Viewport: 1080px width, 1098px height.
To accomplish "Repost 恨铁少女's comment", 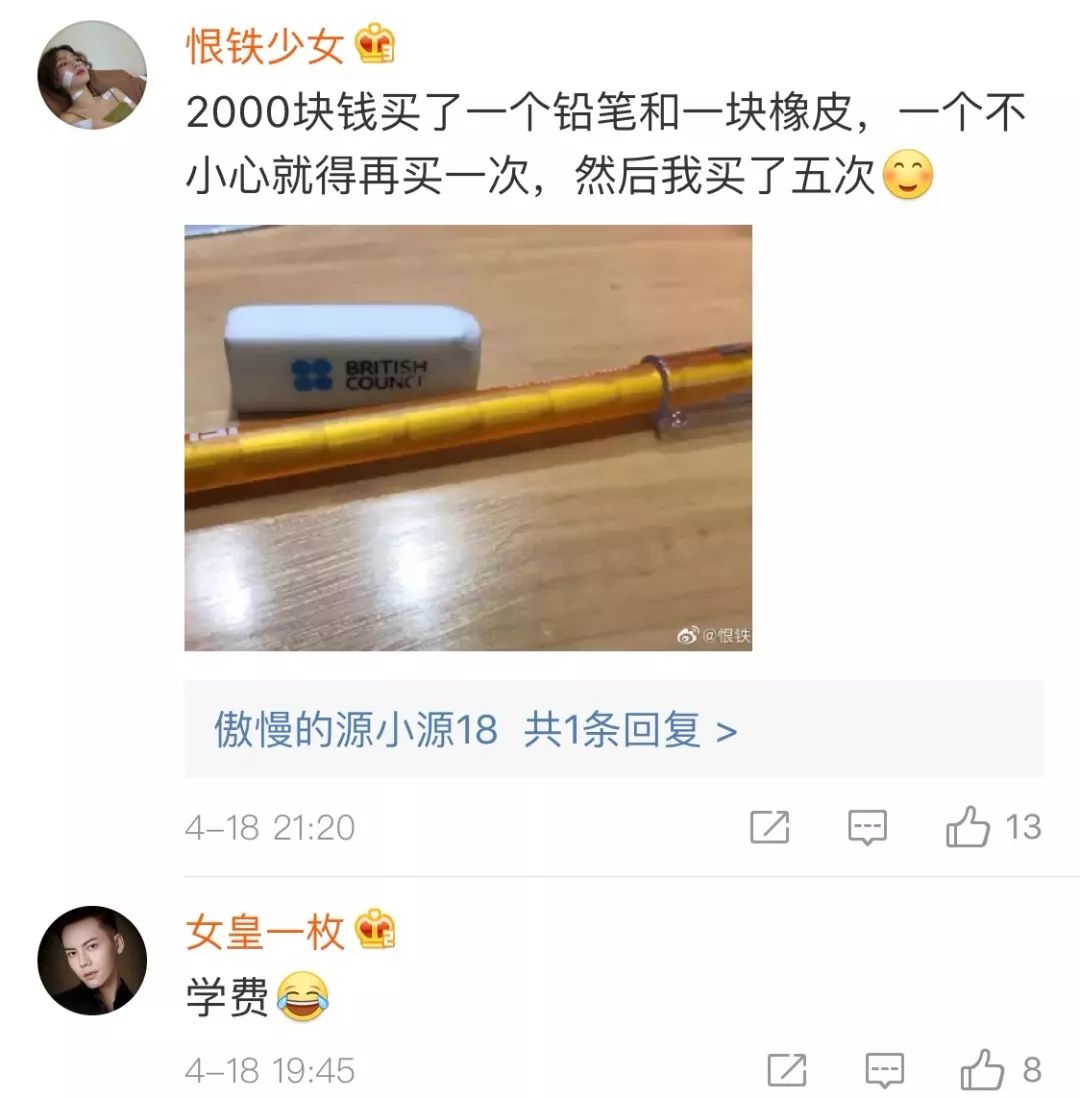I will [x=770, y=827].
